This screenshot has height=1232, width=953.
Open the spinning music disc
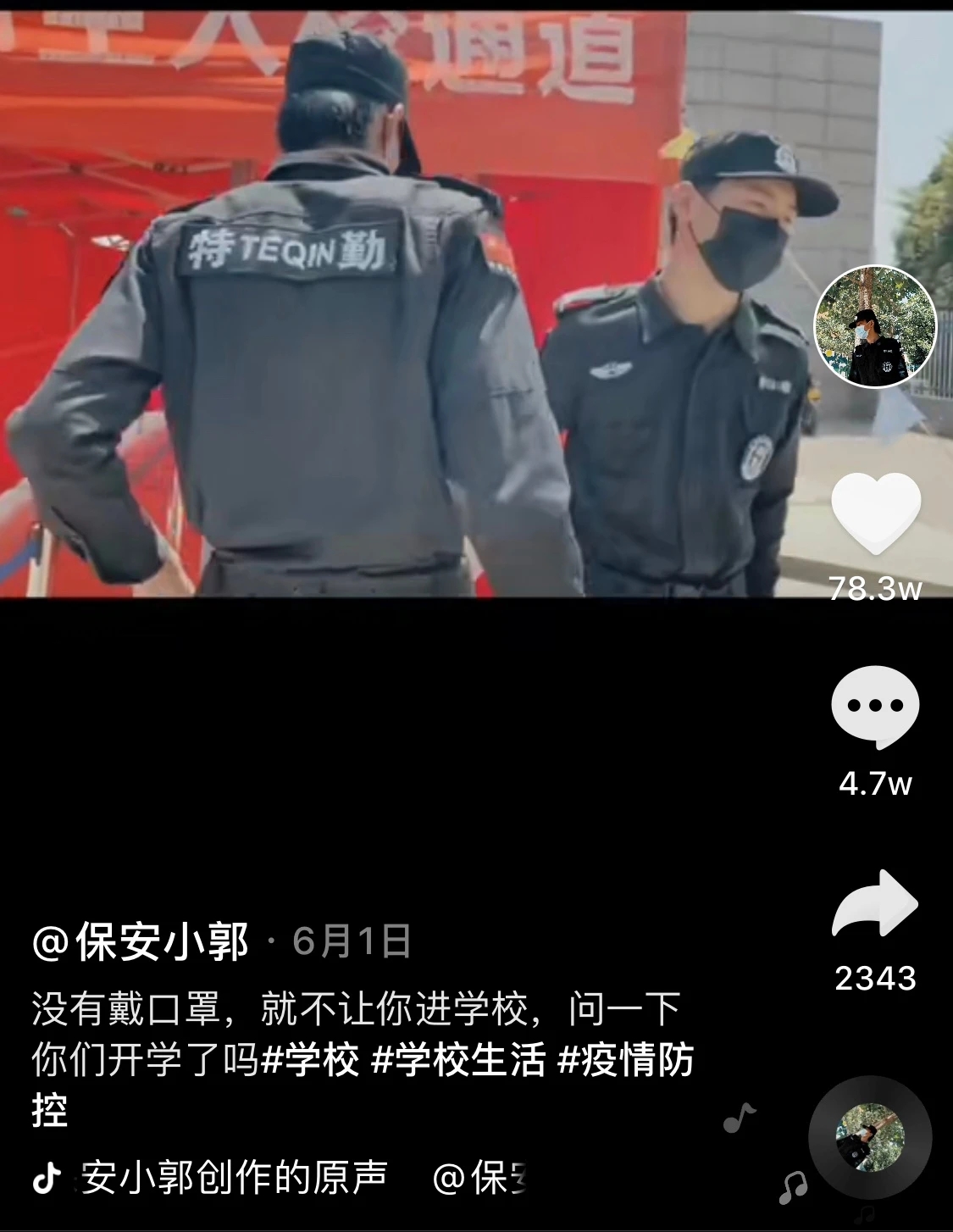[870, 1138]
